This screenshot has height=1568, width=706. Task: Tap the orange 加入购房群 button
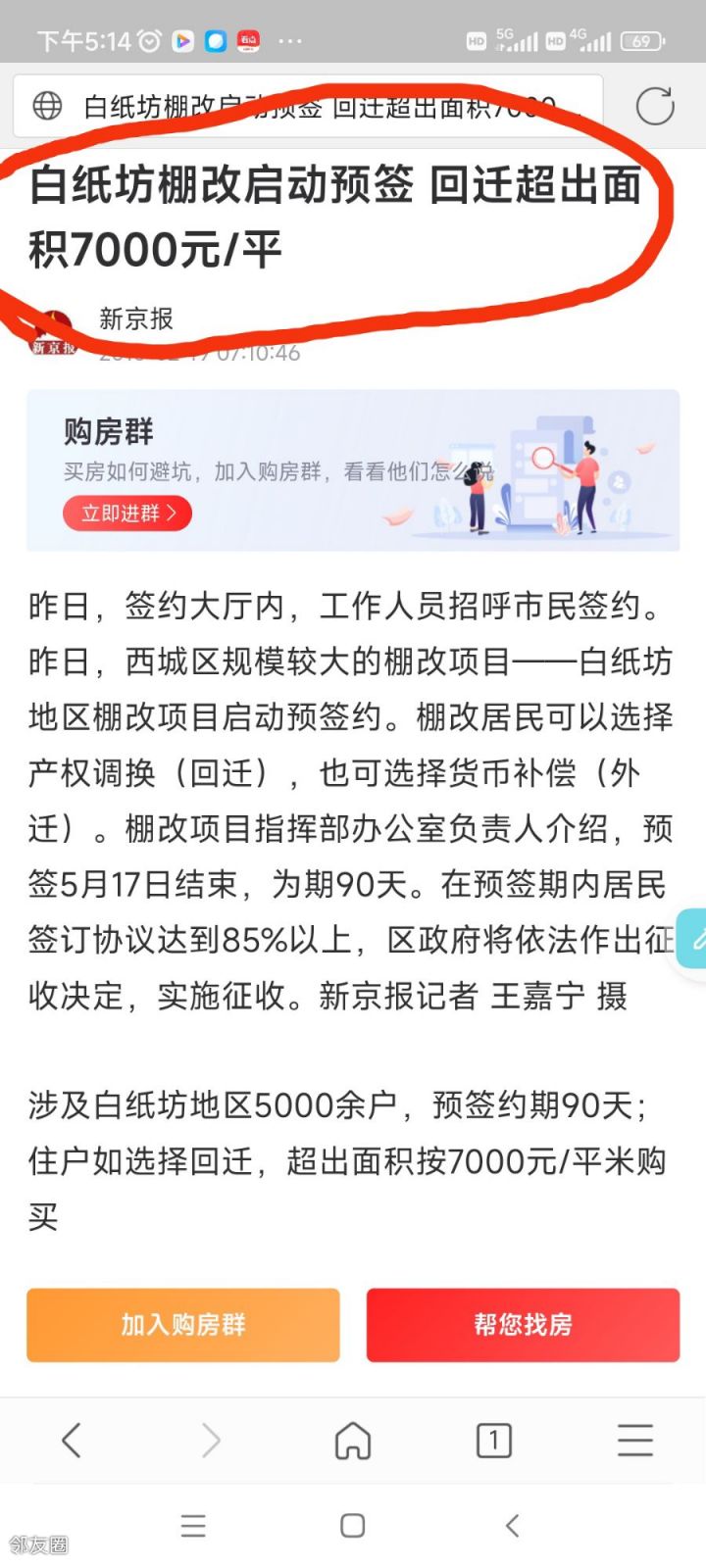(x=183, y=1325)
